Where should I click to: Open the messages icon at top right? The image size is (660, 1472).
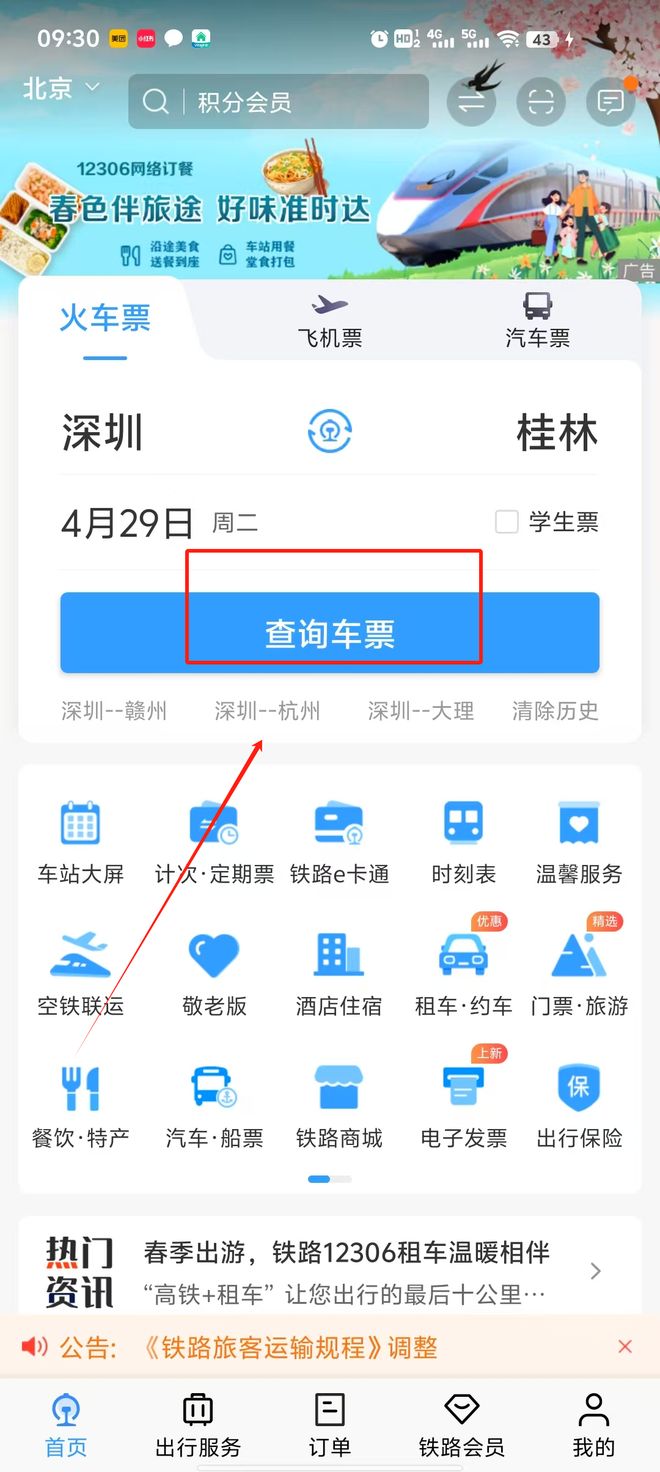610,102
